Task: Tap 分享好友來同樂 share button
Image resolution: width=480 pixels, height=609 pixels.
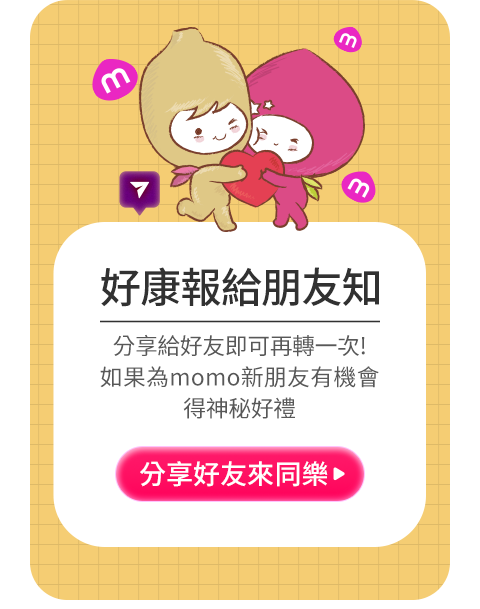Action: 240,473
